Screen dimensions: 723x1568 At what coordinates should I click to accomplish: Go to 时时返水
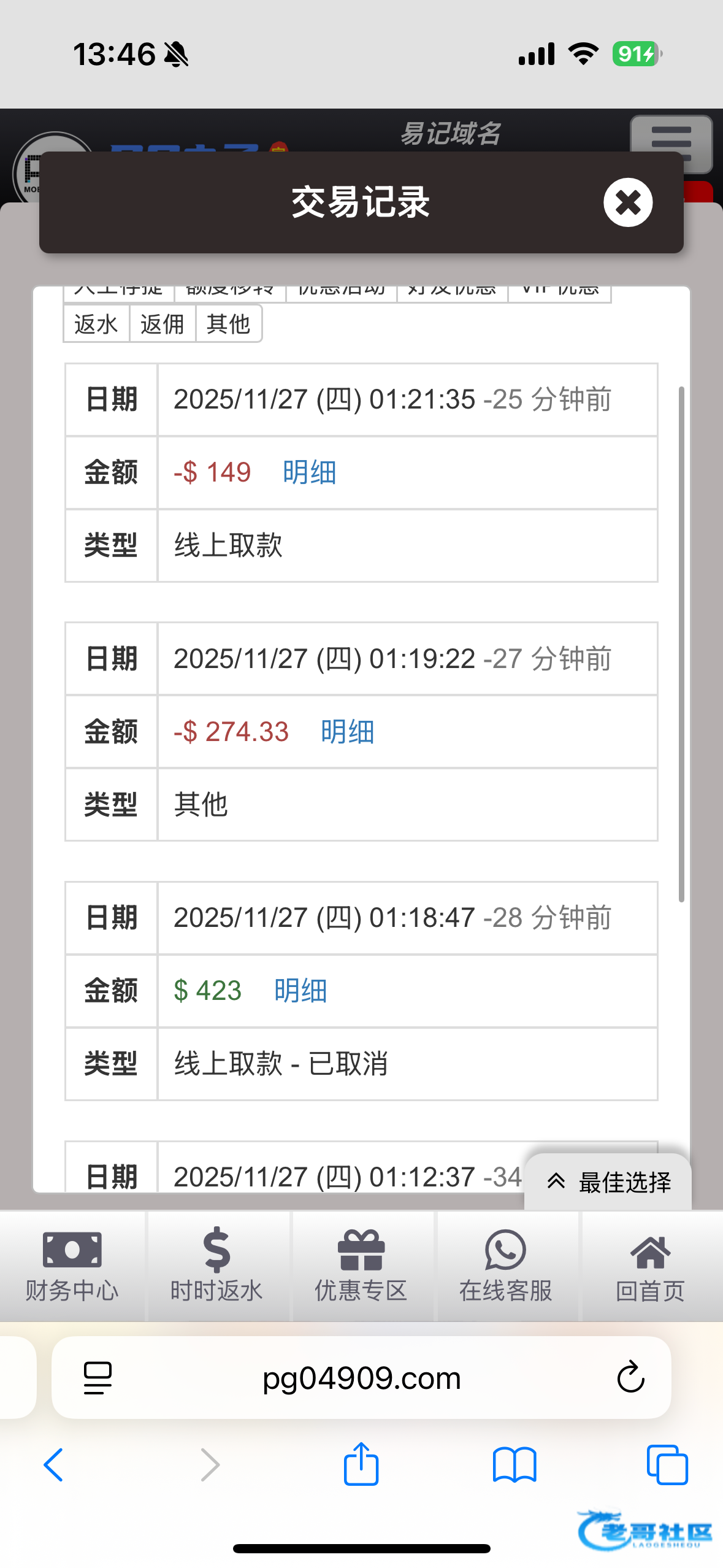(x=217, y=1266)
